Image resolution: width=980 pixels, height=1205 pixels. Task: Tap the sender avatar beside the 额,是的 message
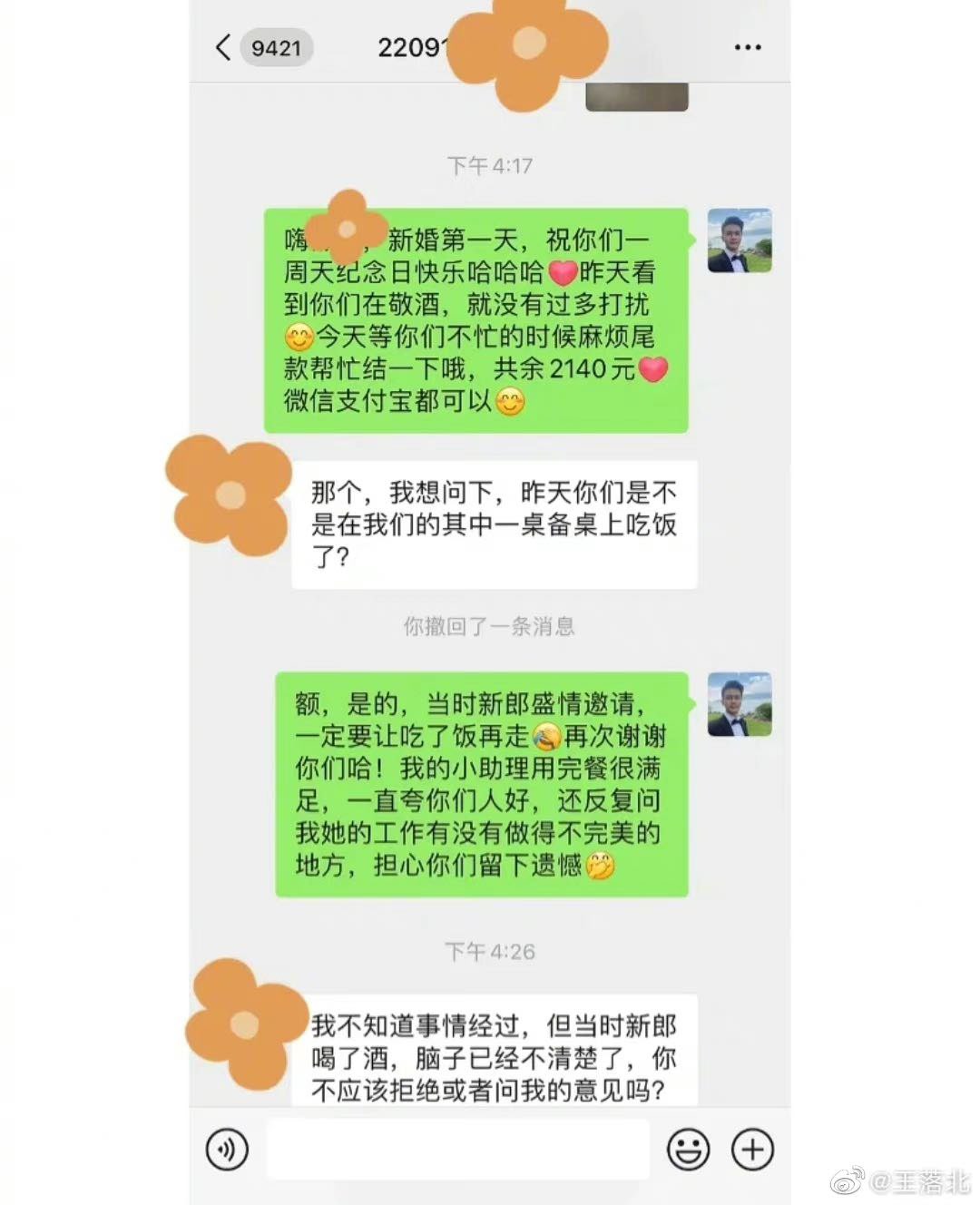pos(740,704)
